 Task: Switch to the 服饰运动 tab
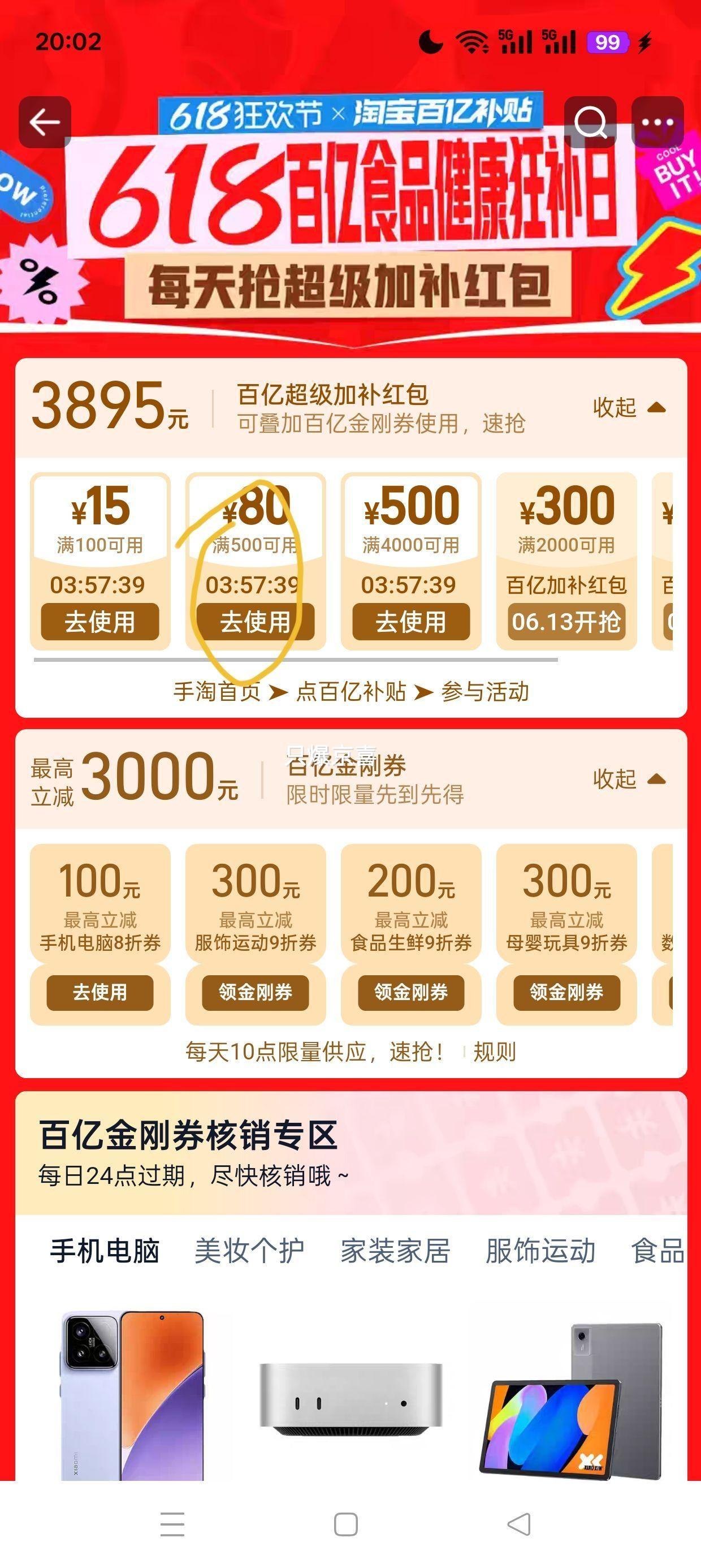540,1251
